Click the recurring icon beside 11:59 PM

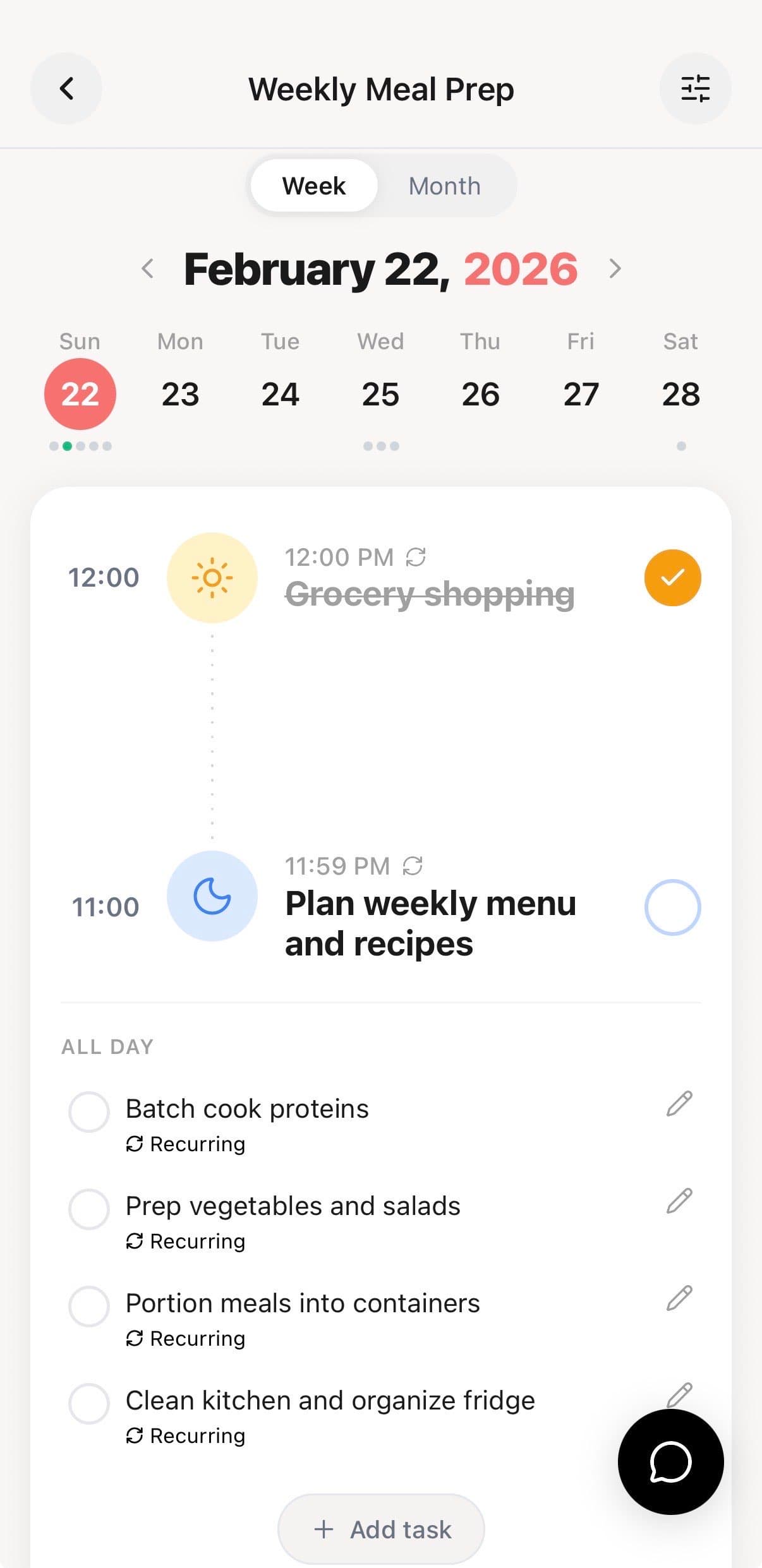coord(414,865)
